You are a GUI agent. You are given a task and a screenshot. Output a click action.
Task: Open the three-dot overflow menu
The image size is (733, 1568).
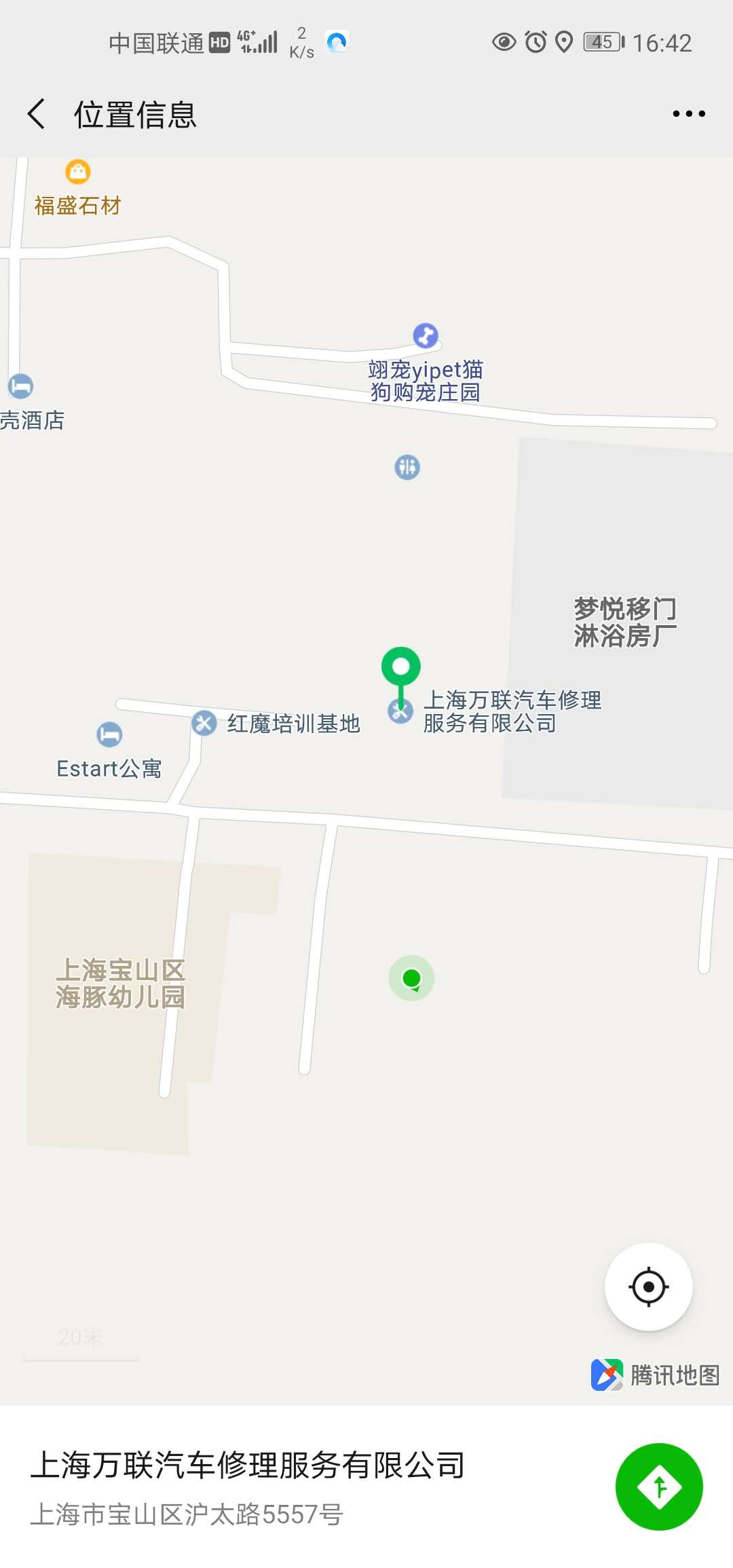(x=688, y=114)
